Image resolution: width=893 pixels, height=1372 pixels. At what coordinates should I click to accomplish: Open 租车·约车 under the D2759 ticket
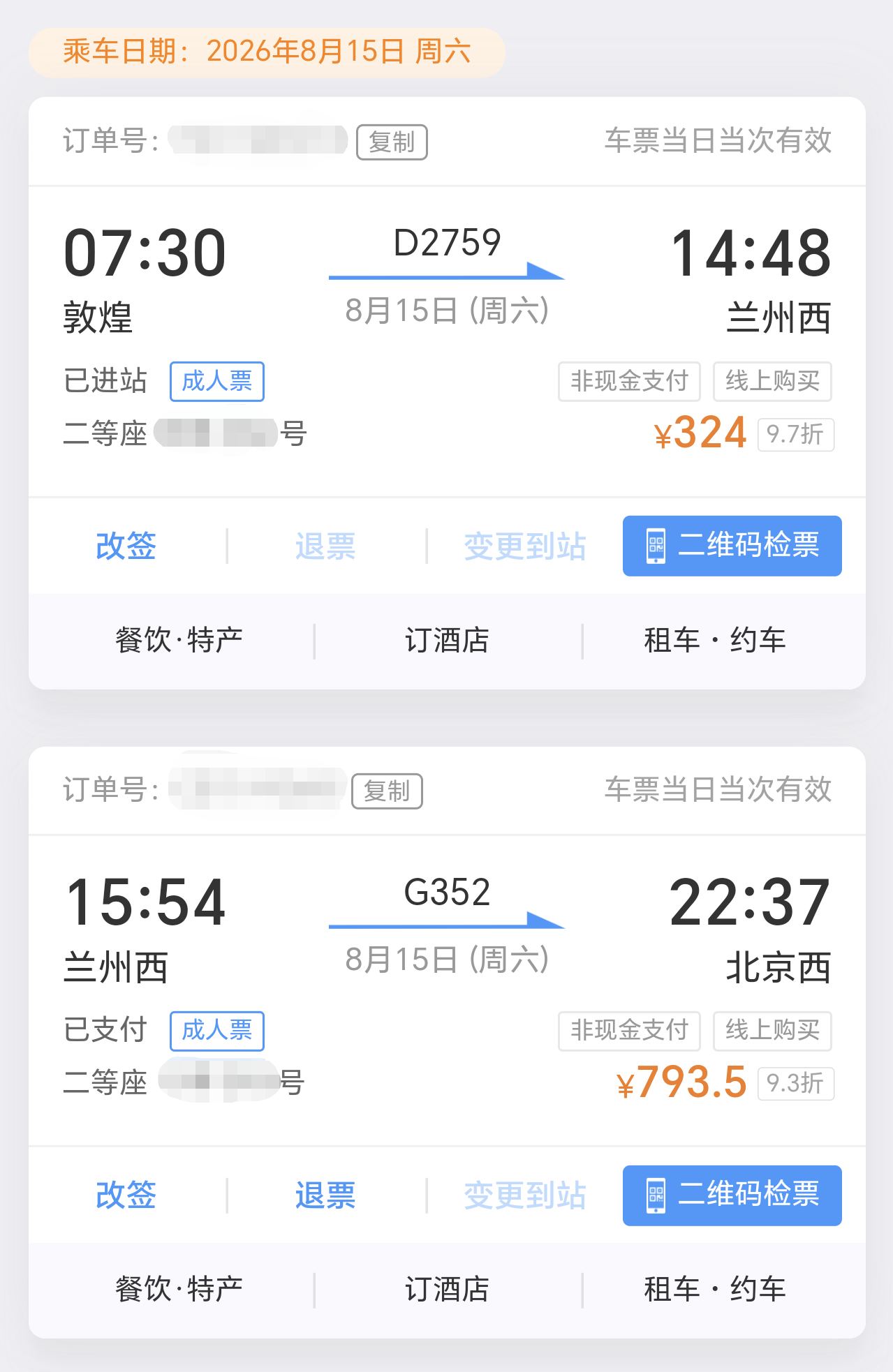715,640
